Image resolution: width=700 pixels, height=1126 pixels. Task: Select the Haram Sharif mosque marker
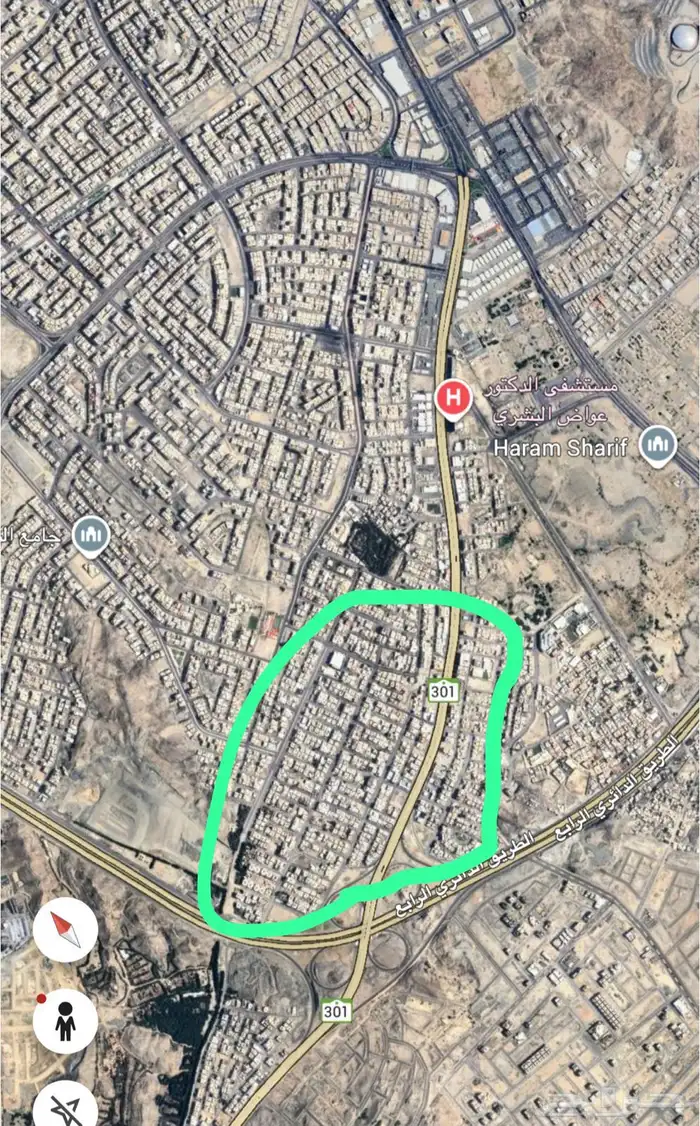pyautogui.click(x=658, y=447)
